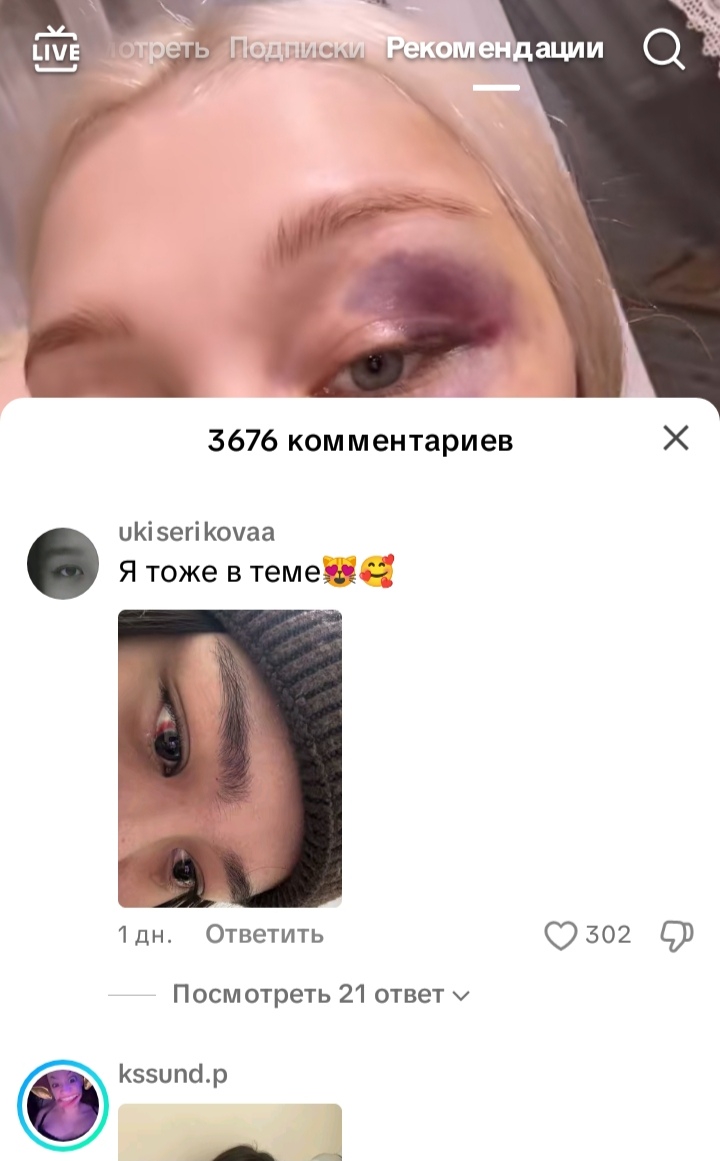
Task: Close the comments panel
Action: point(676,438)
